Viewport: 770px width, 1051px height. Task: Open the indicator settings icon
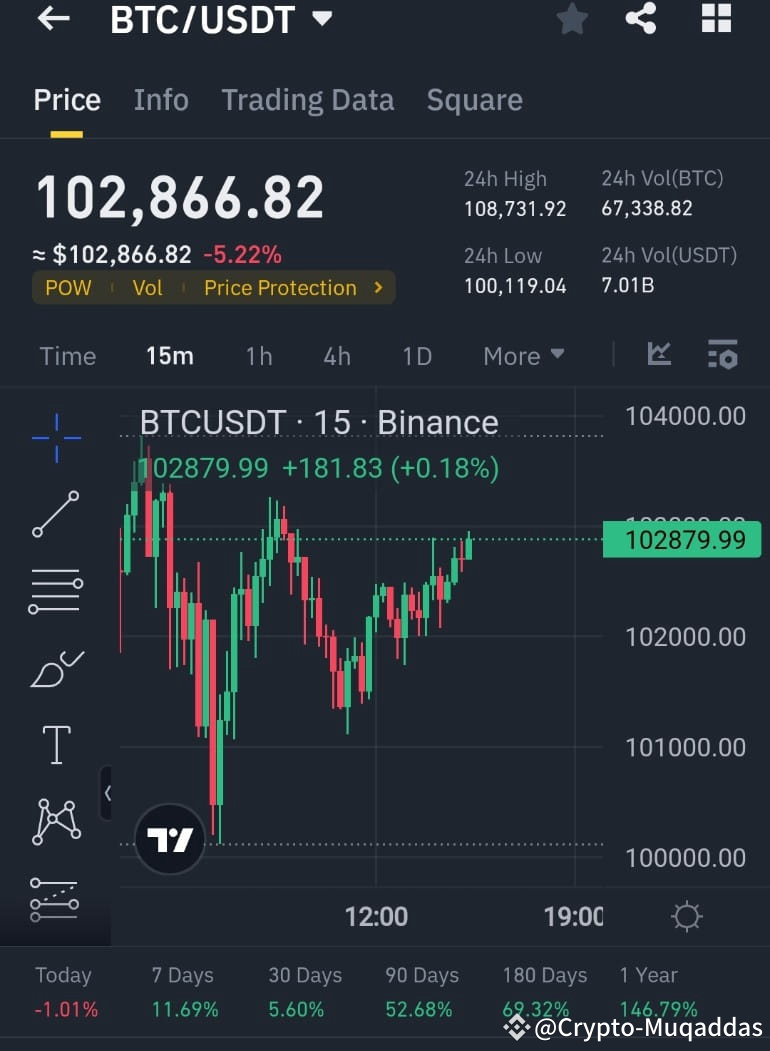(723, 355)
